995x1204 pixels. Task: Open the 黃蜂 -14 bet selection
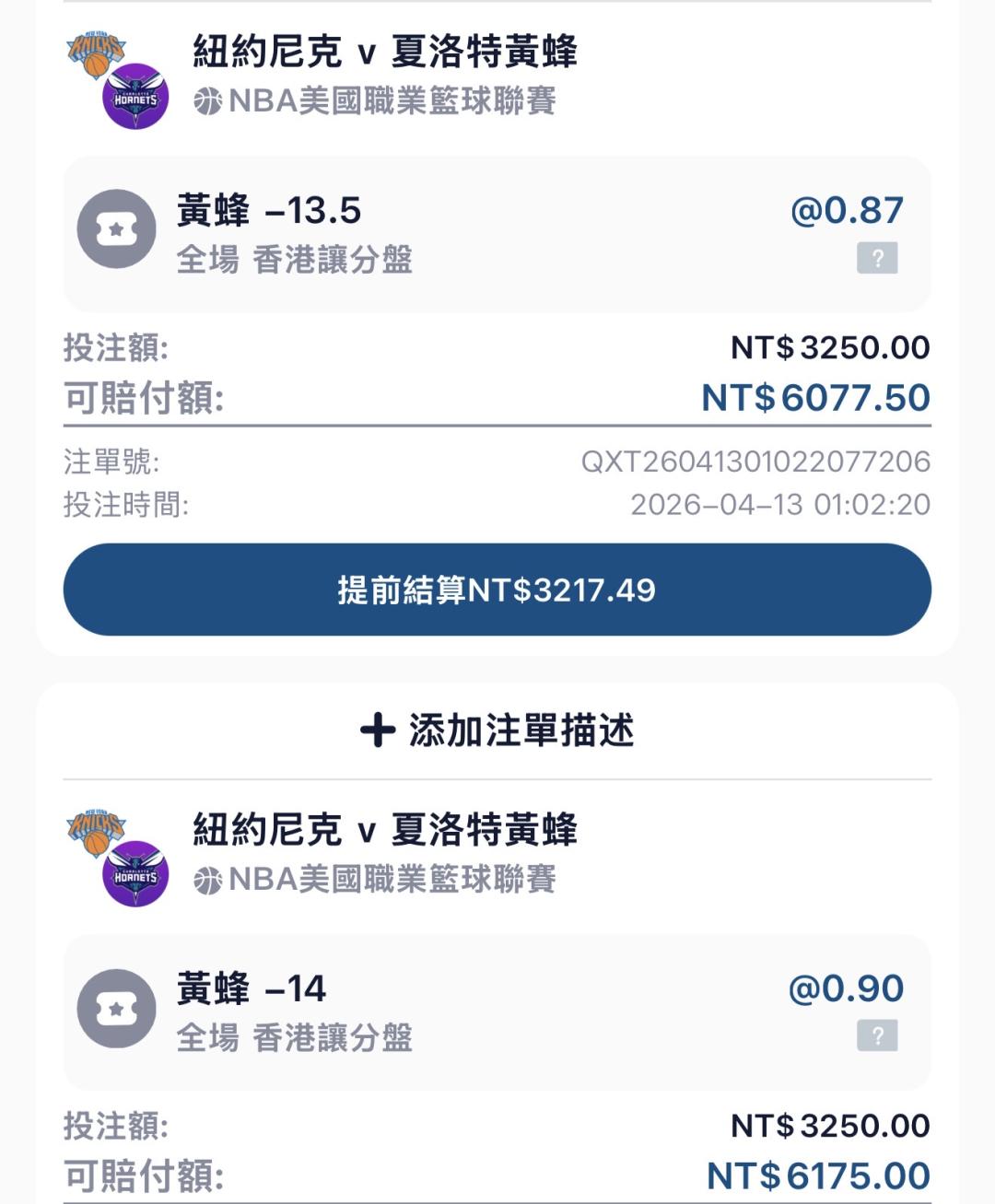coord(497,1012)
